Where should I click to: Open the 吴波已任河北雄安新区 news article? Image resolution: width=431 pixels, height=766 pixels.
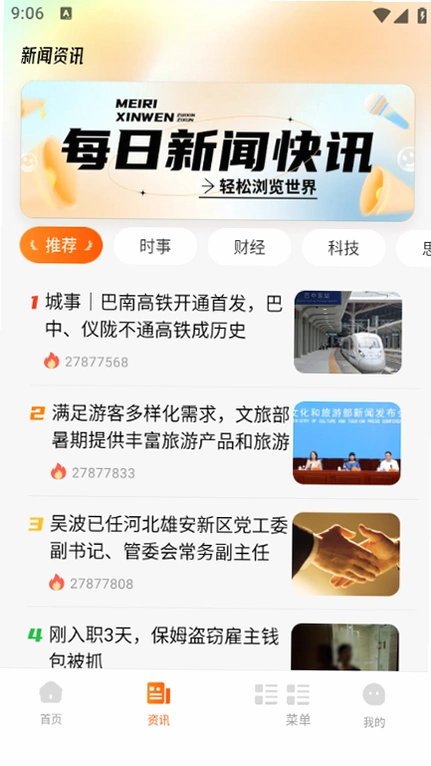(x=216, y=554)
